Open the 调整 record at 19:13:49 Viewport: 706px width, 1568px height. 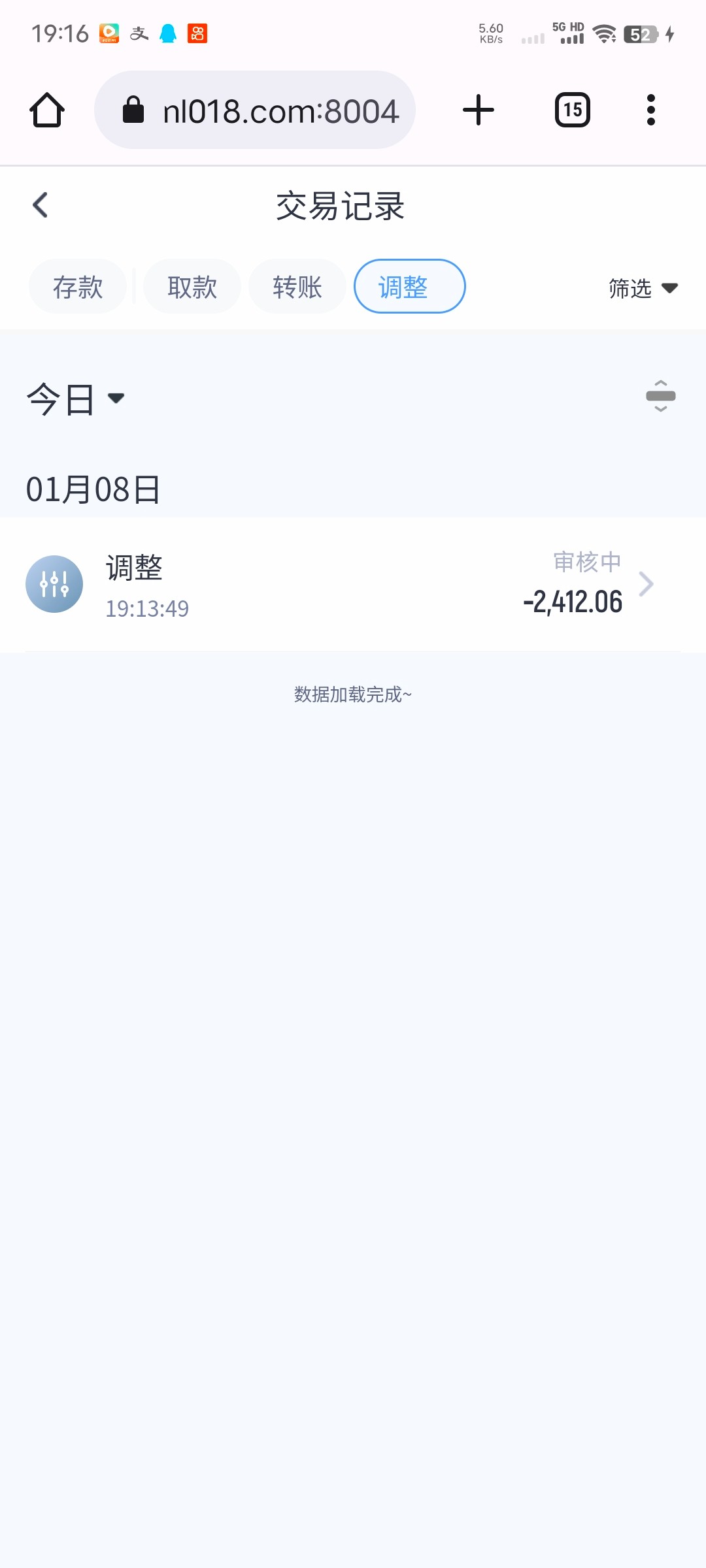pyautogui.click(x=353, y=584)
